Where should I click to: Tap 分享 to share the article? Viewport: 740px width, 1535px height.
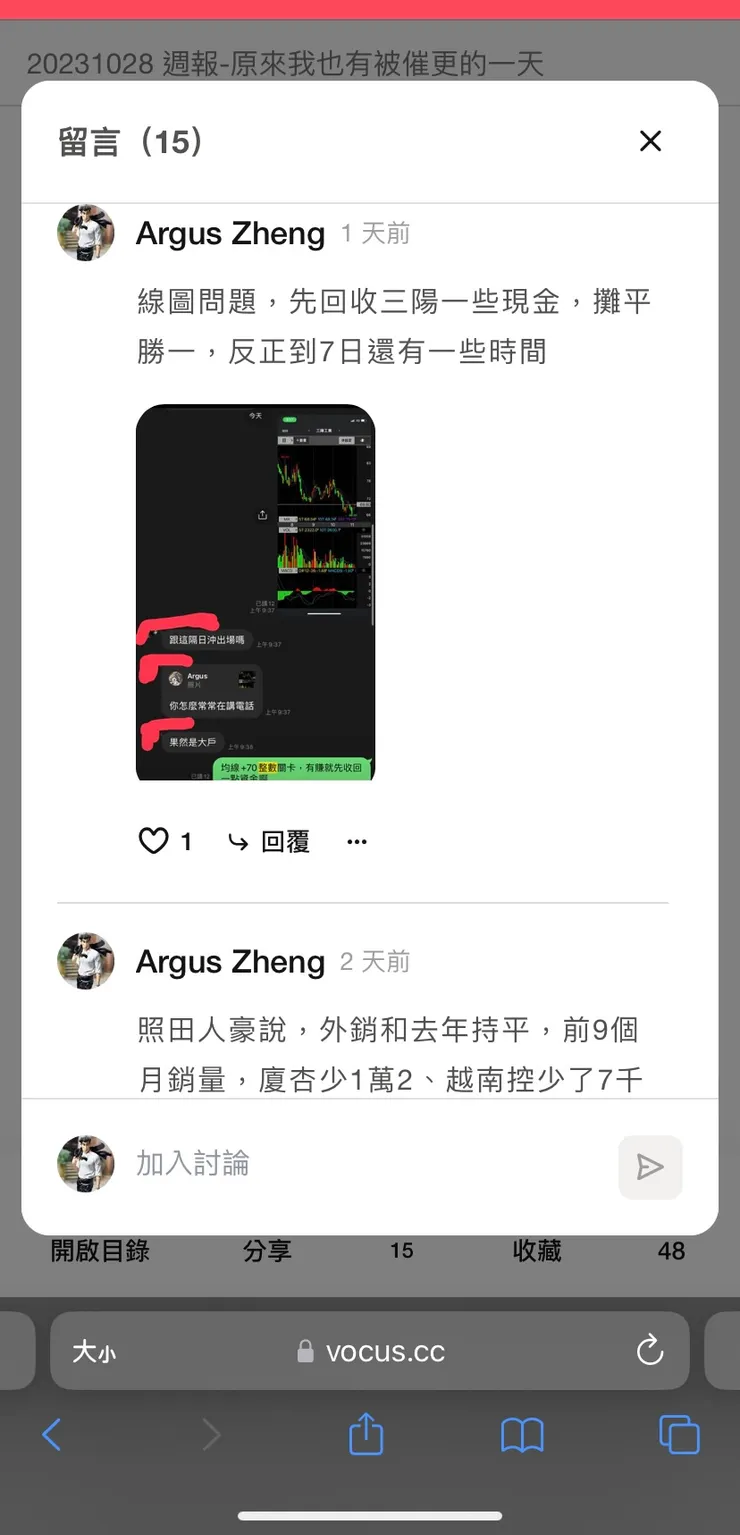click(267, 1250)
